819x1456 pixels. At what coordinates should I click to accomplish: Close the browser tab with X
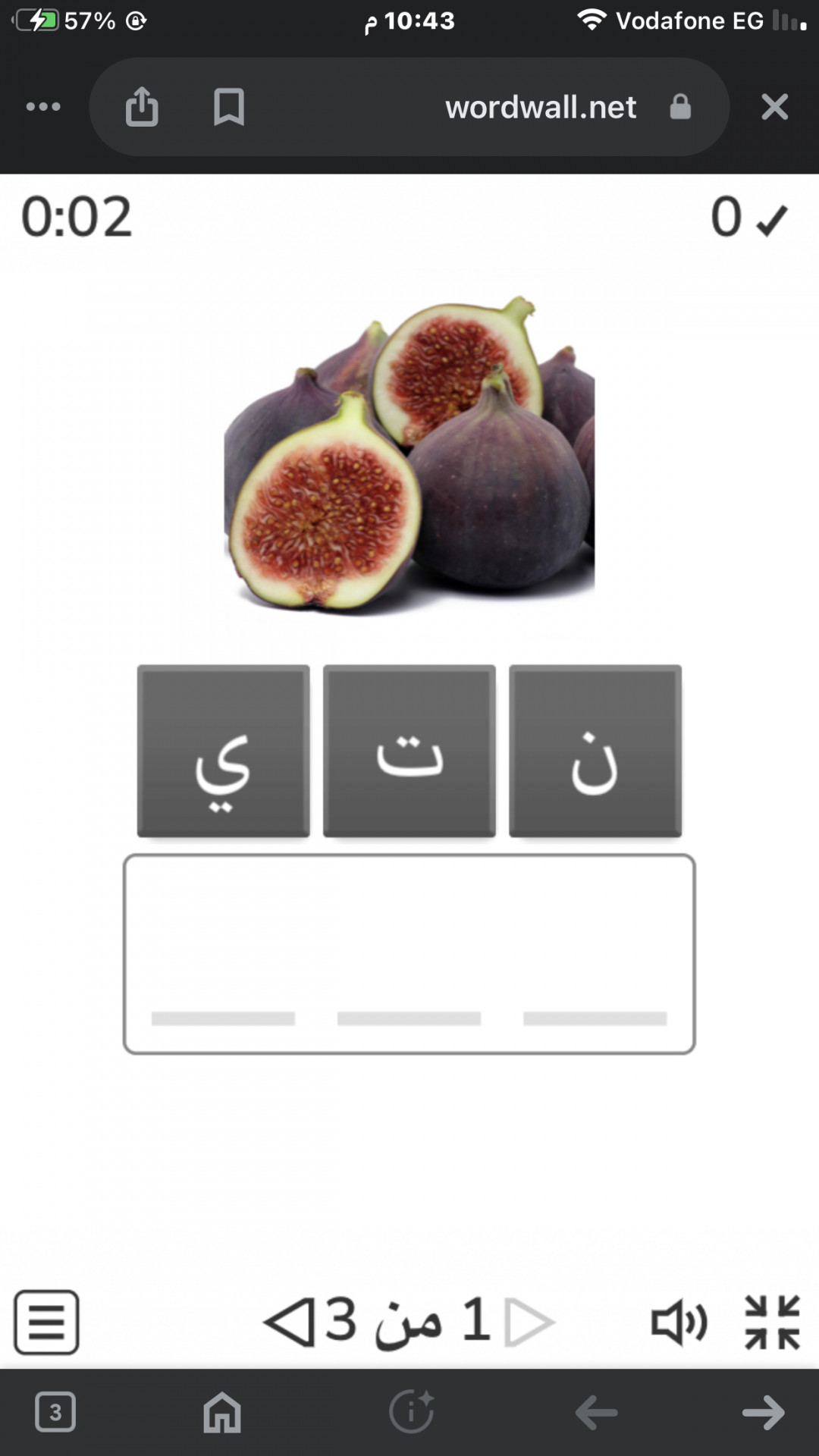coord(774,107)
